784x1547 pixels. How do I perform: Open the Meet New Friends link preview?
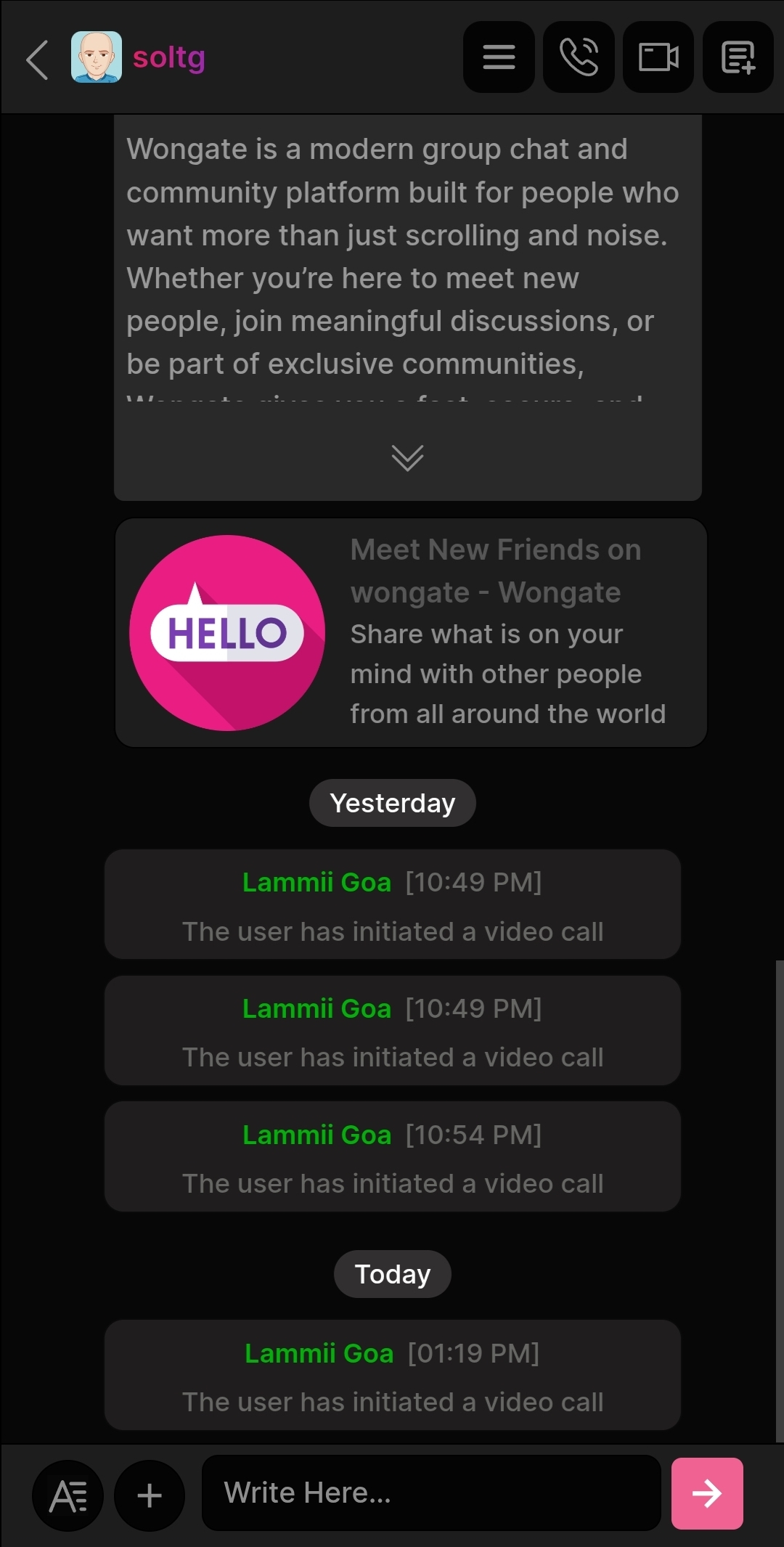(411, 632)
